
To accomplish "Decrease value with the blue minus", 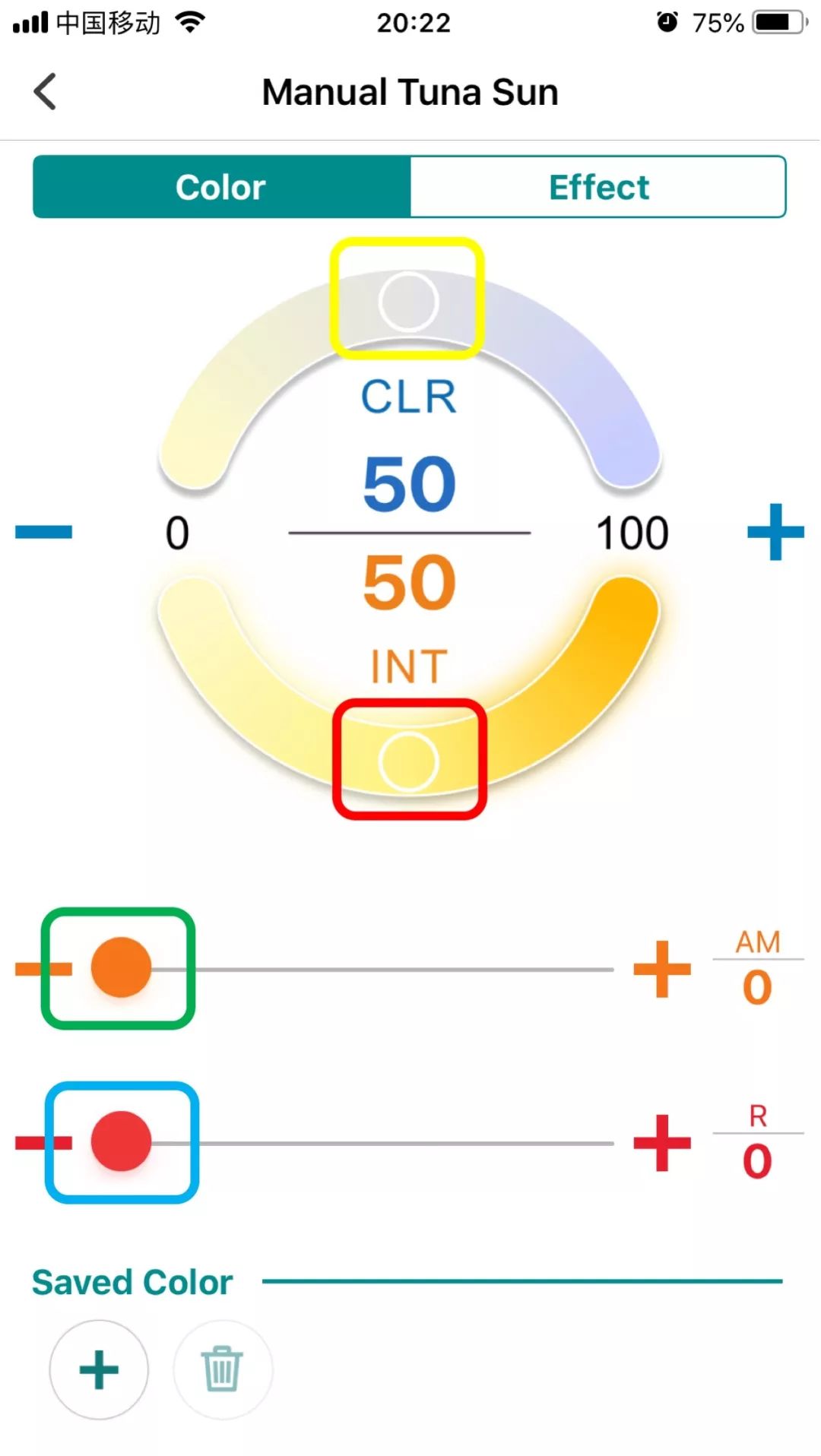I will pos(43,532).
